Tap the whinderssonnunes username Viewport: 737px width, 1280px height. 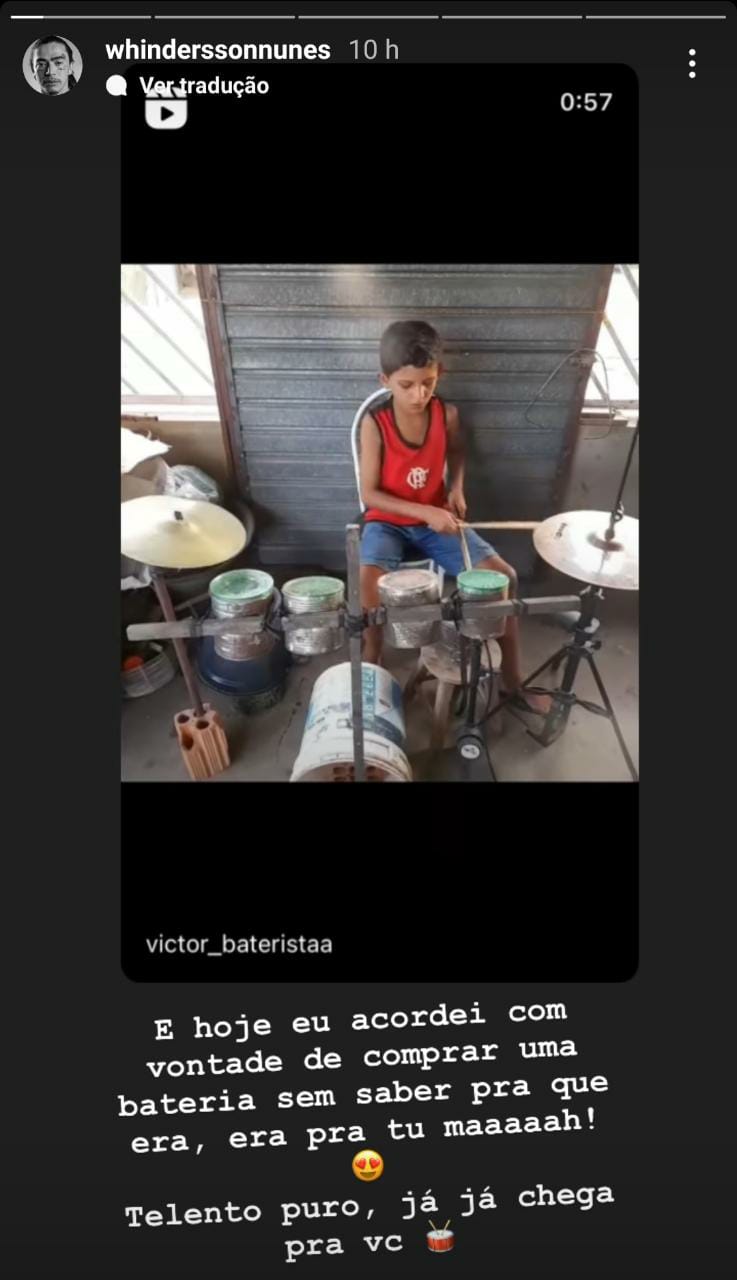(x=217, y=49)
